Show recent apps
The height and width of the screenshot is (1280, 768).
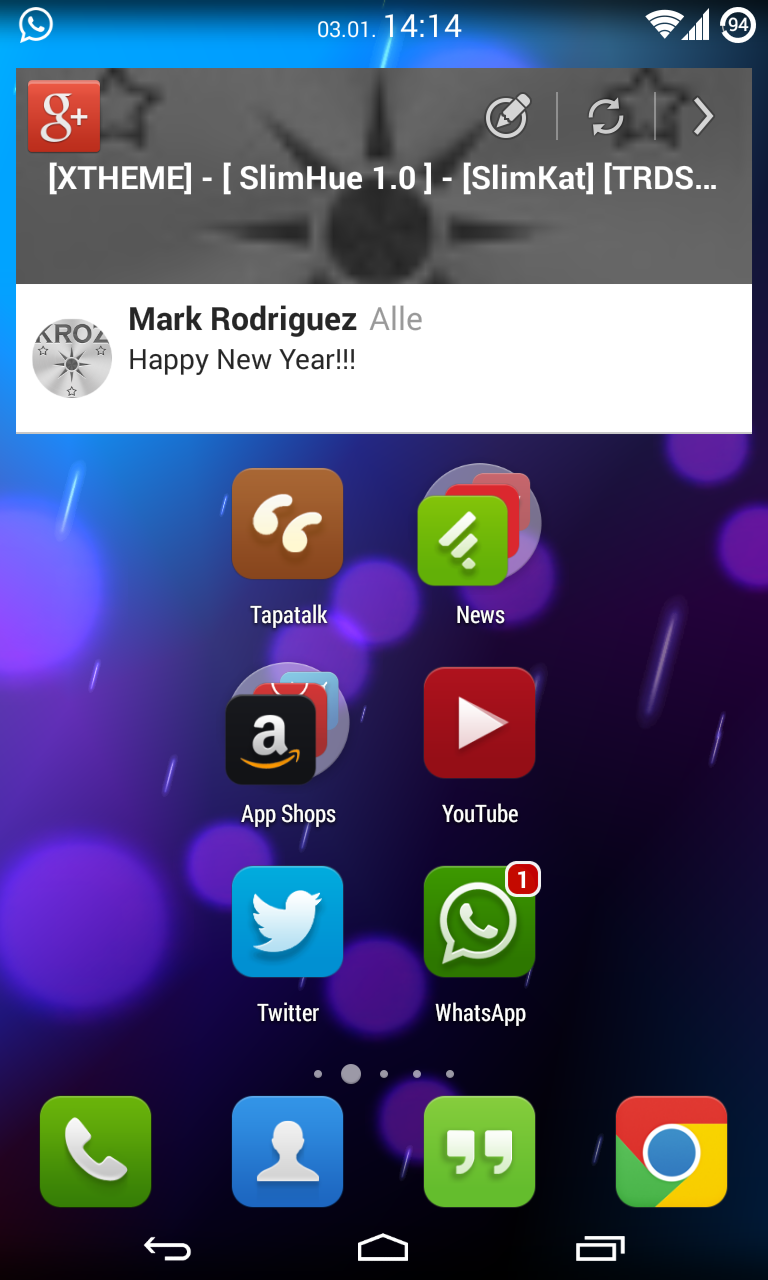(600, 1247)
